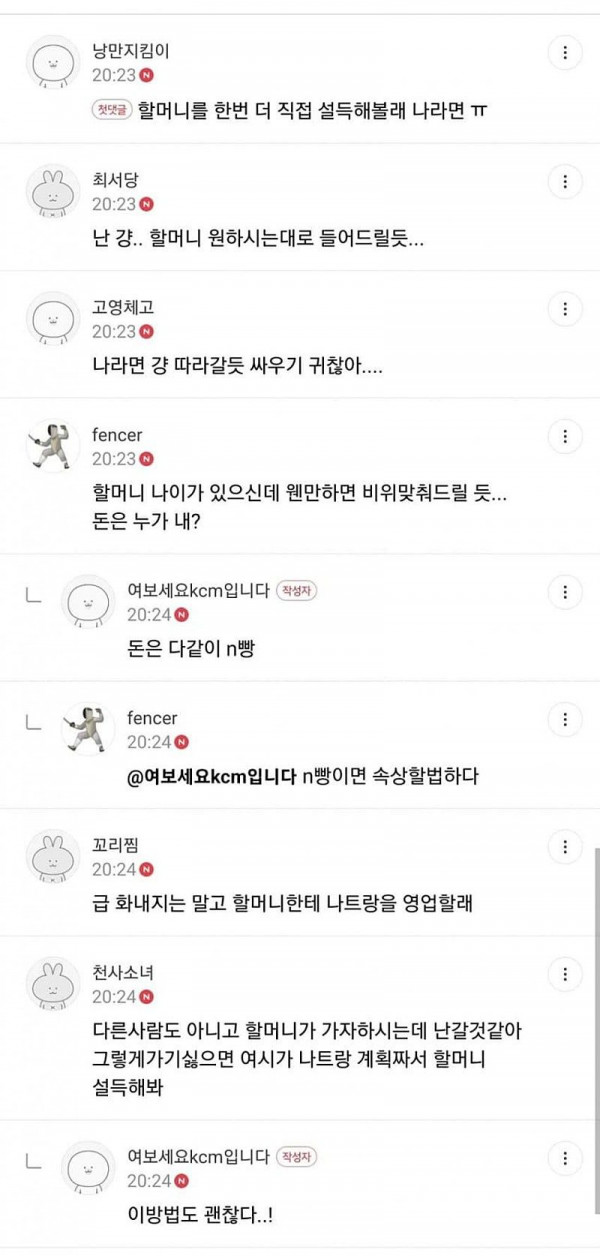Tap the @여보세요kcm입니다 mention in fencer's reply
The height and width of the screenshot is (1256, 600).
click(x=212, y=776)
